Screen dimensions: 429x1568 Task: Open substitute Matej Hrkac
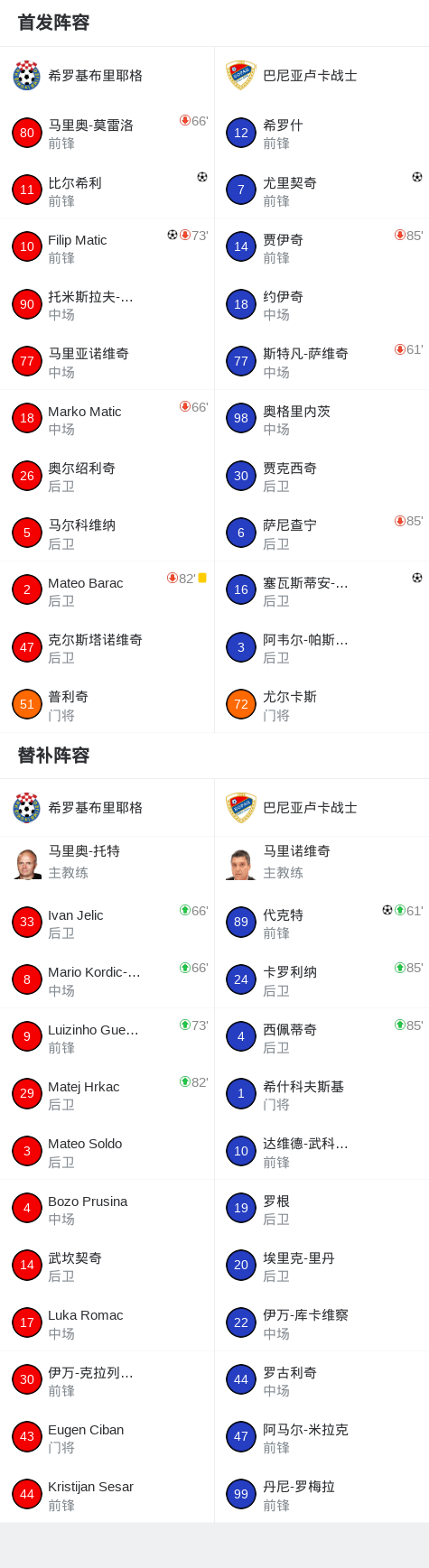107,1094
